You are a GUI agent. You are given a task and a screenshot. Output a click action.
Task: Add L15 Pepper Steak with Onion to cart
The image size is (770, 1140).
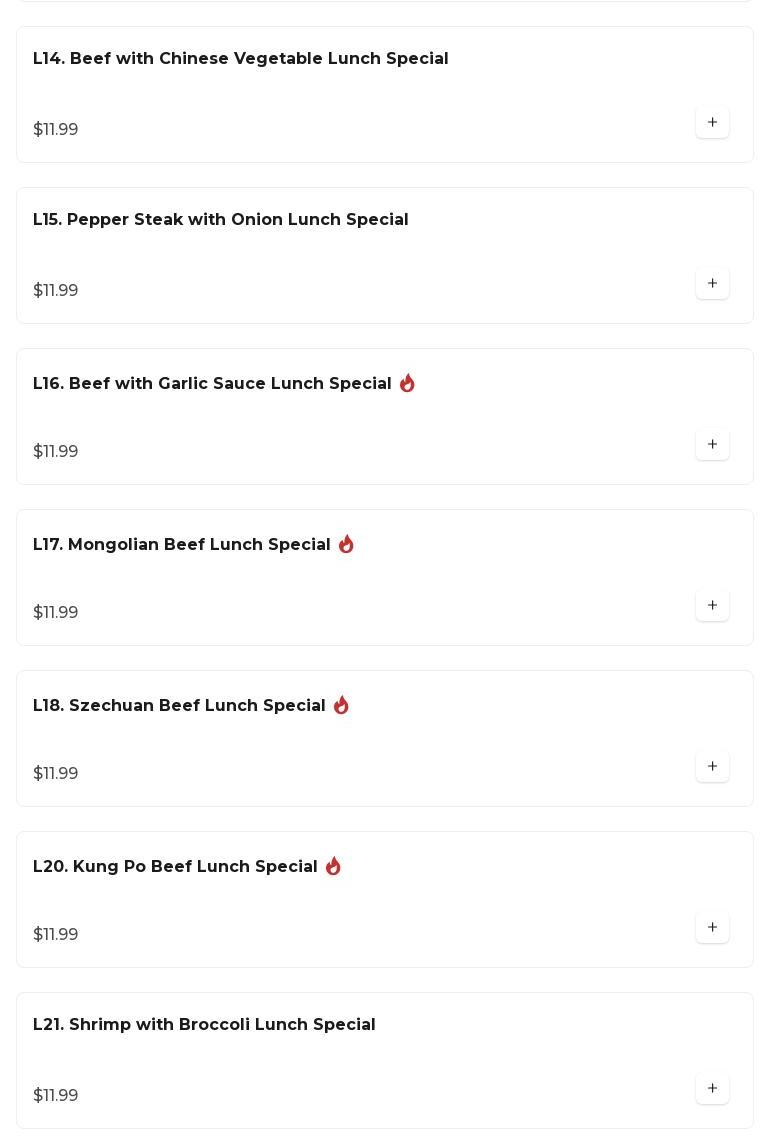pyautogui.click(x=712, y=284)
